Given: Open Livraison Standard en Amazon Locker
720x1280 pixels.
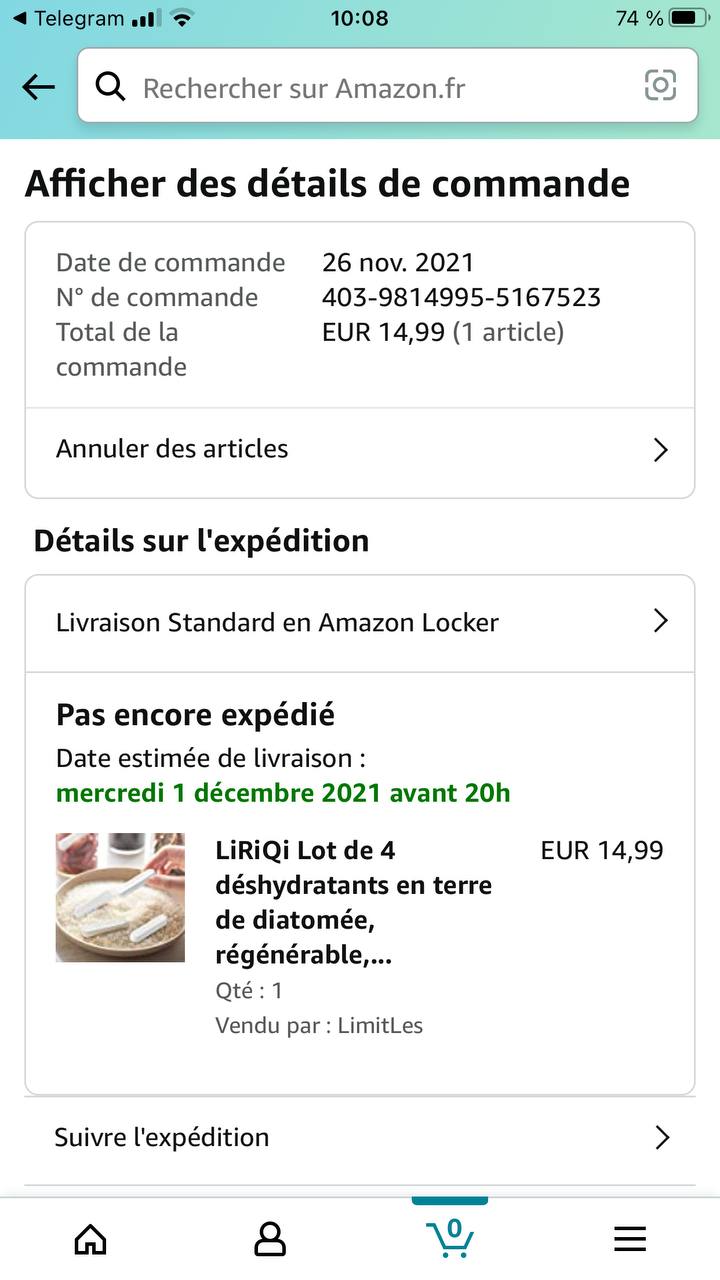Looking at the screenshot, I should coord(360,622).
